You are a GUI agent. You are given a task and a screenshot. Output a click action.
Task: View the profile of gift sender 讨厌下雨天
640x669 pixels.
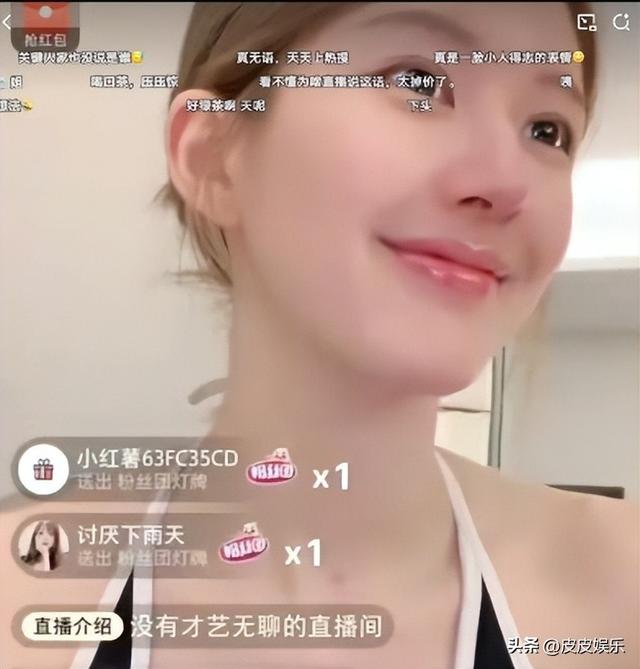click(x=43, y=545)
